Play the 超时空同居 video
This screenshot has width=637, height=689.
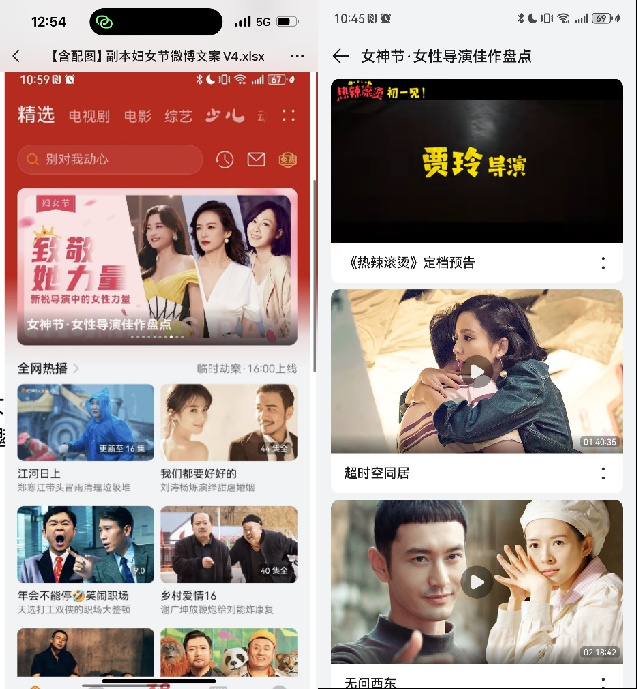click(478, 372)
